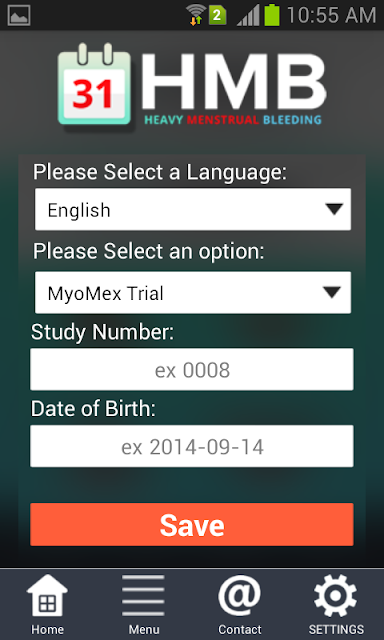The height and width of the screenshot is (640, 384).
Task: Switch to the Contact tab
Action: (x=240, y=604)
